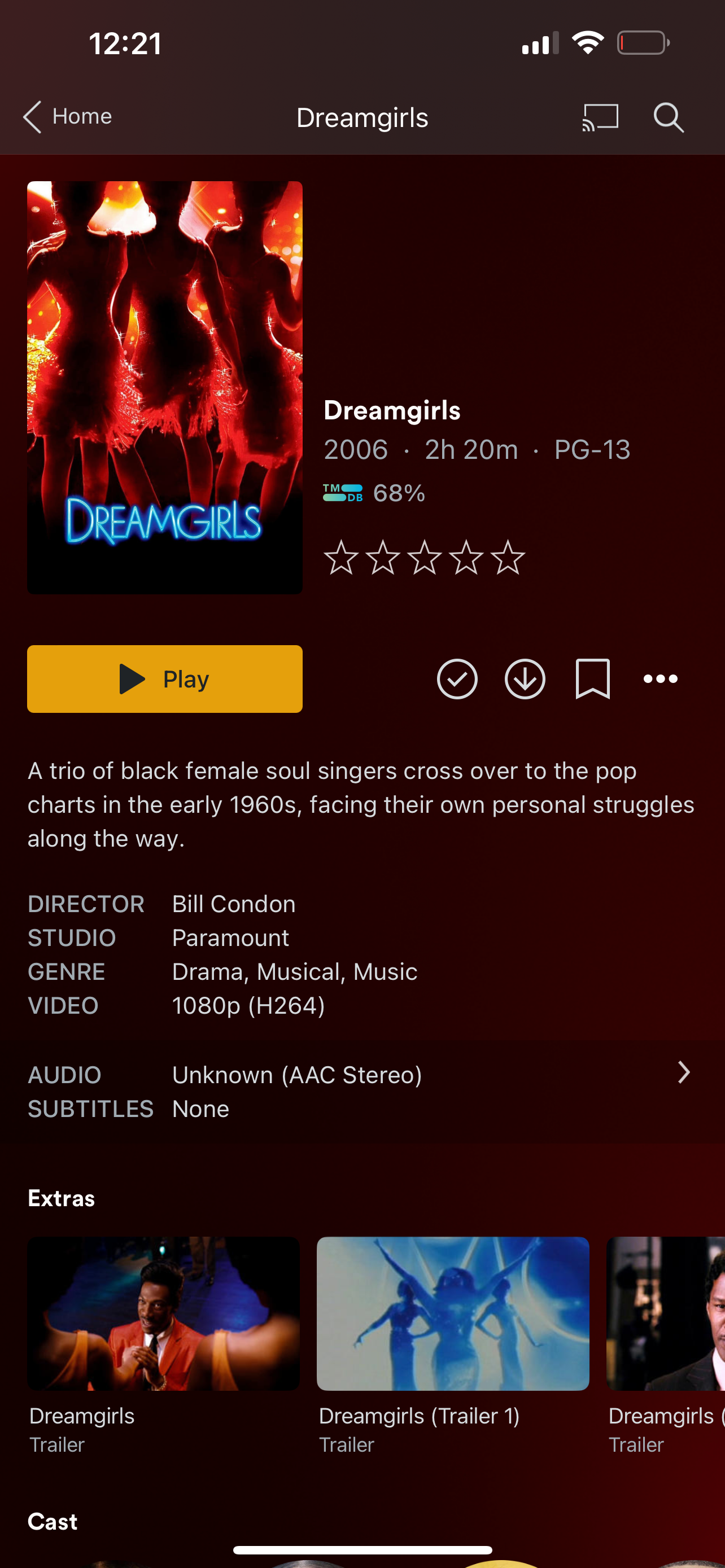725x1568 pixels.
Task: Rate Dreamgirls five stars
Action: (x=508, y=558)
